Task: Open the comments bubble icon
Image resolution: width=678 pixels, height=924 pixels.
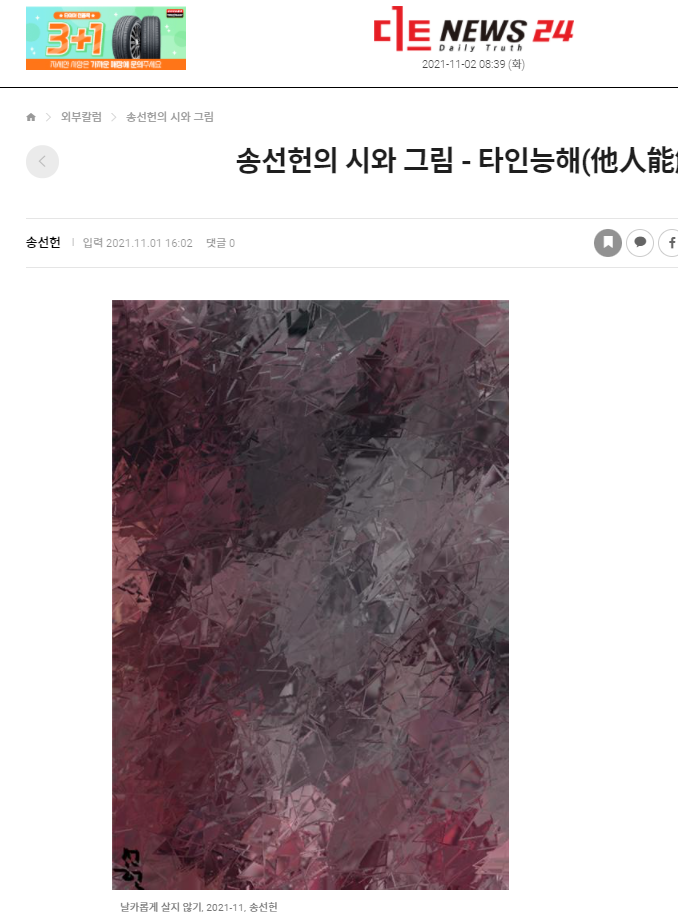Action: [x=640, y=243]
